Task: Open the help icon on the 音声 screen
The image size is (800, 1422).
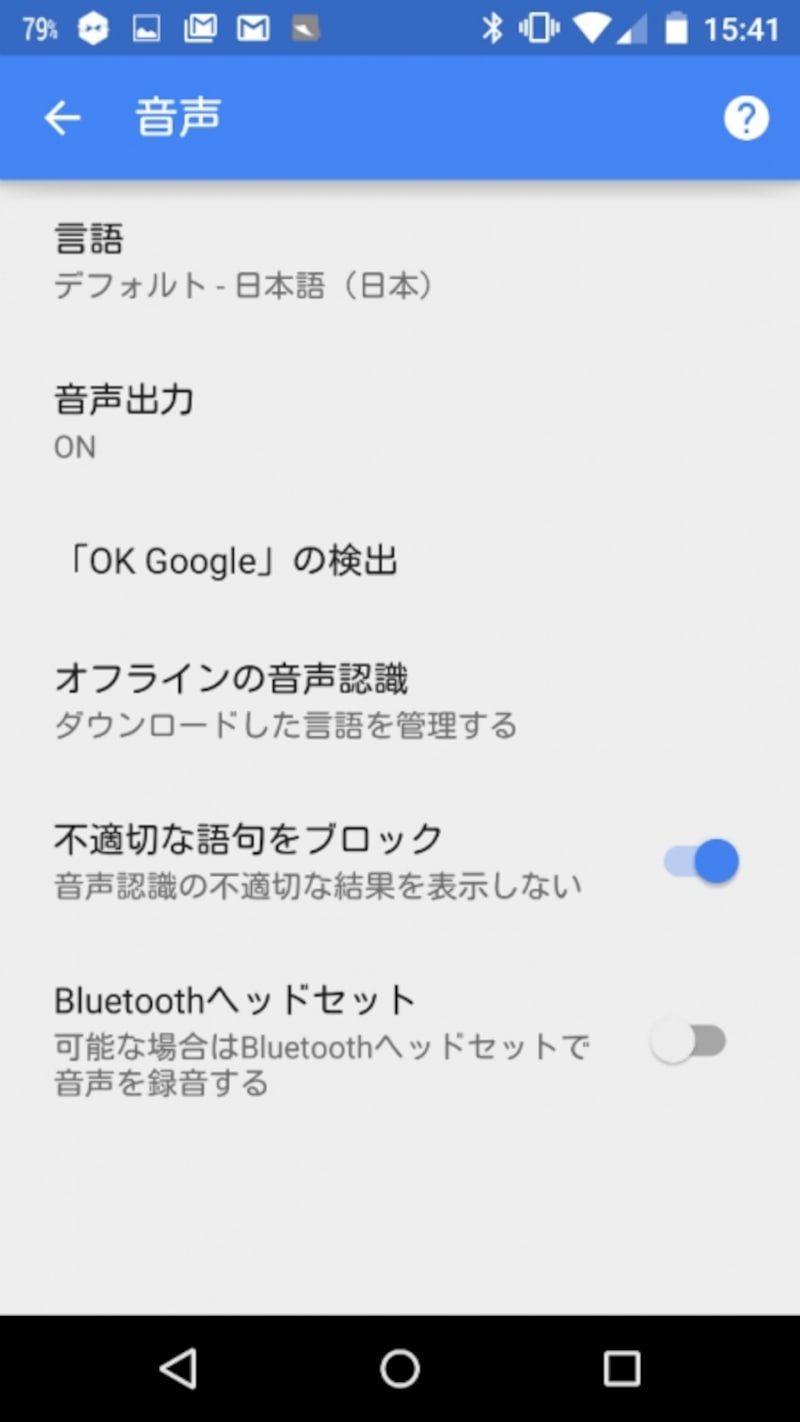Action: click(746, 117)
